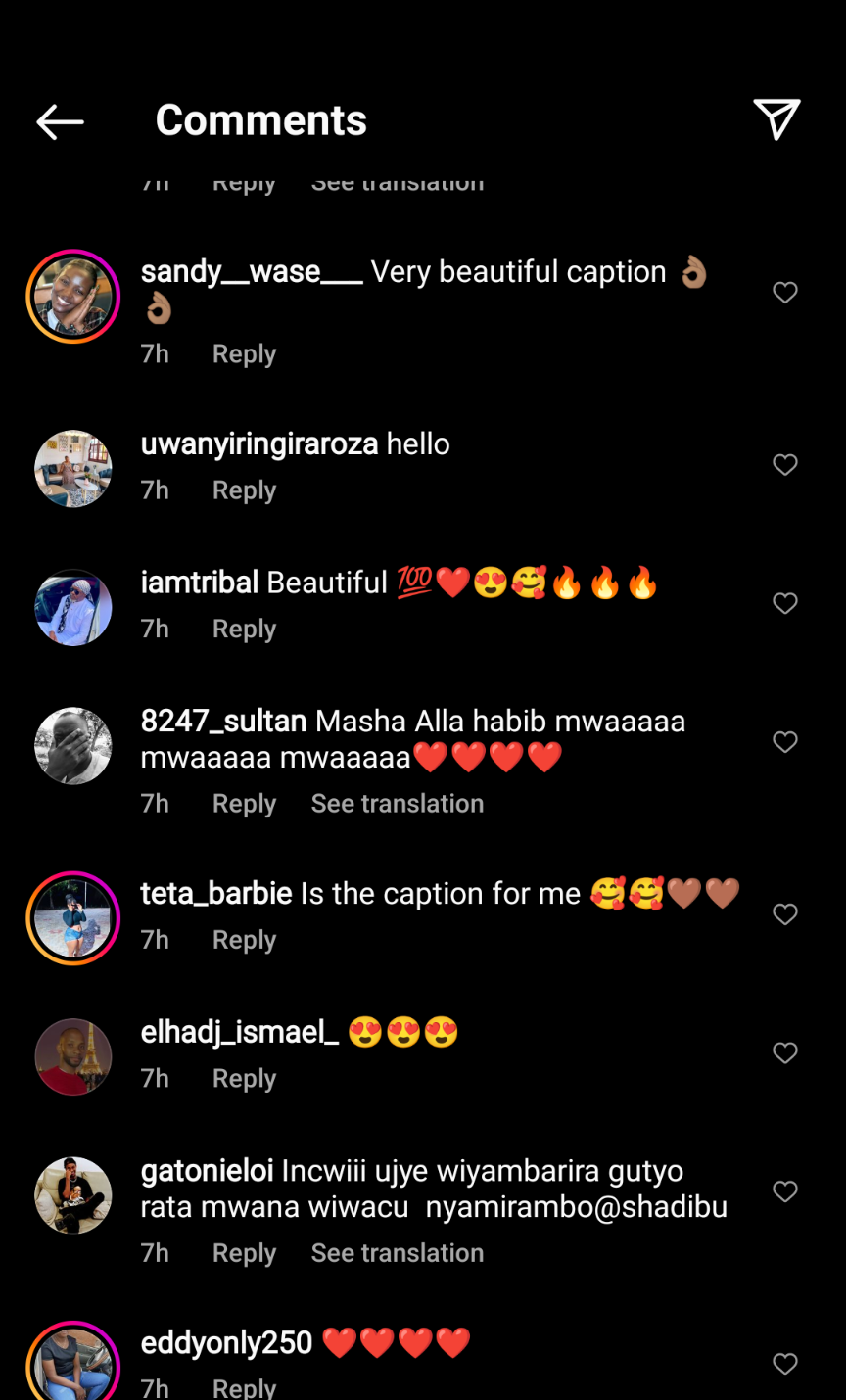Like uwanyiringiraroza's hello comment

click(785, 465)
